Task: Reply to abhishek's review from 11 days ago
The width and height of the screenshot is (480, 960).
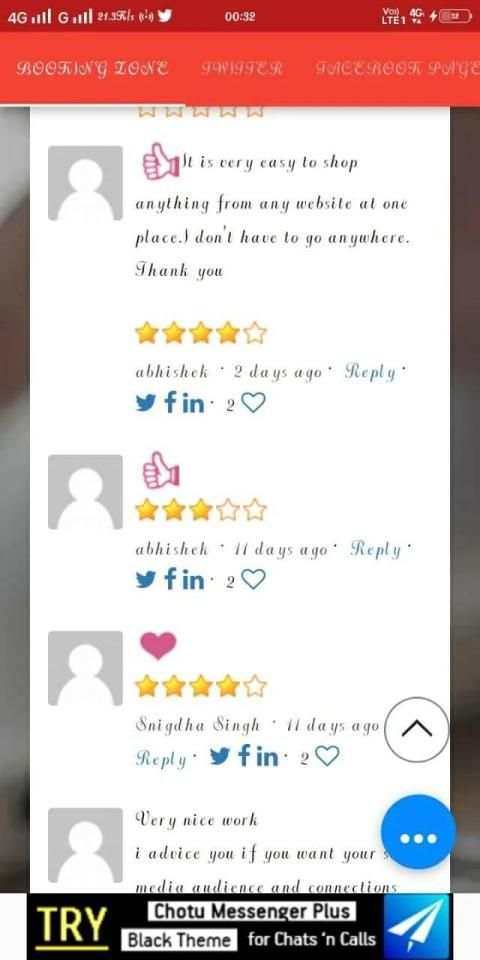Action: point(375,549)
